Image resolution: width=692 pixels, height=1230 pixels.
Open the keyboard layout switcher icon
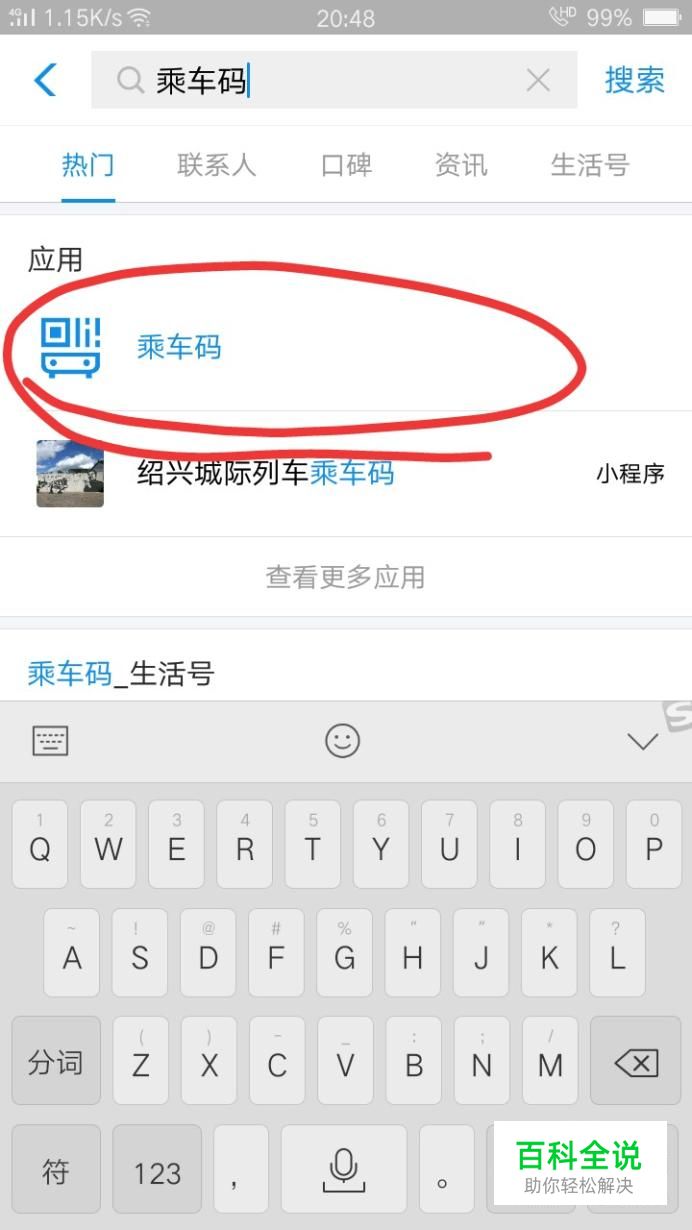pos(50,741)
